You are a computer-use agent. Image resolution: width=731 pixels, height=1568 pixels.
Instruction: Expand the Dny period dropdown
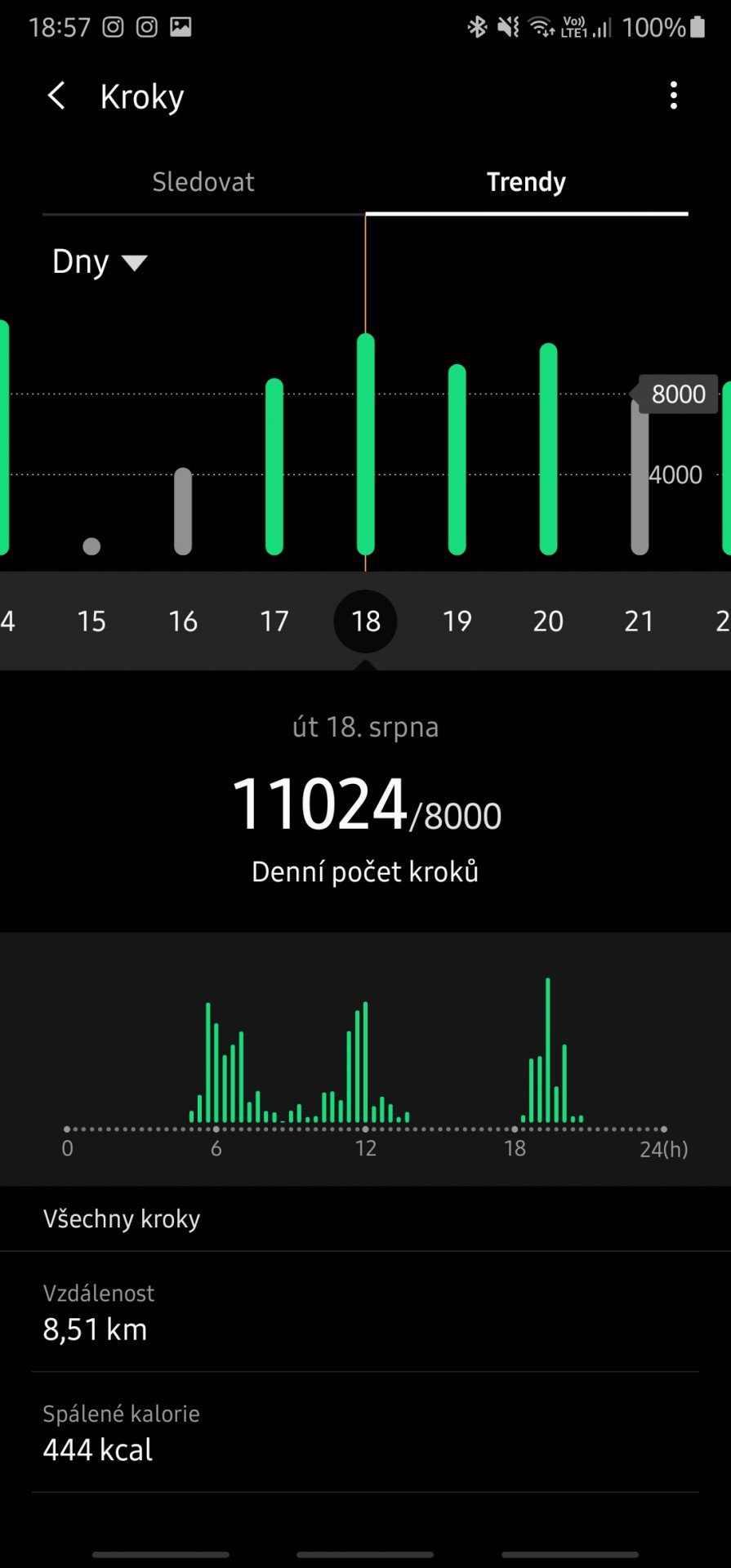pos(100,262)
